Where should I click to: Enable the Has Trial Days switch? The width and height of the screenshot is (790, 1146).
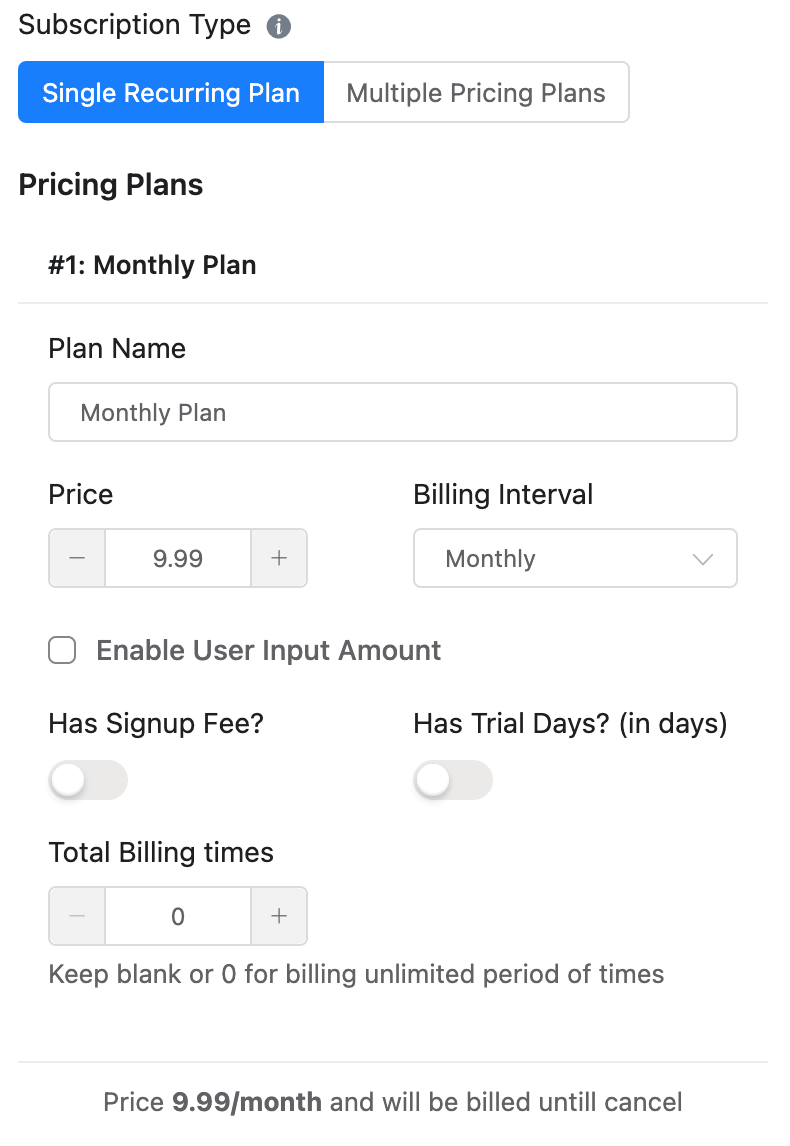point(453,780)
